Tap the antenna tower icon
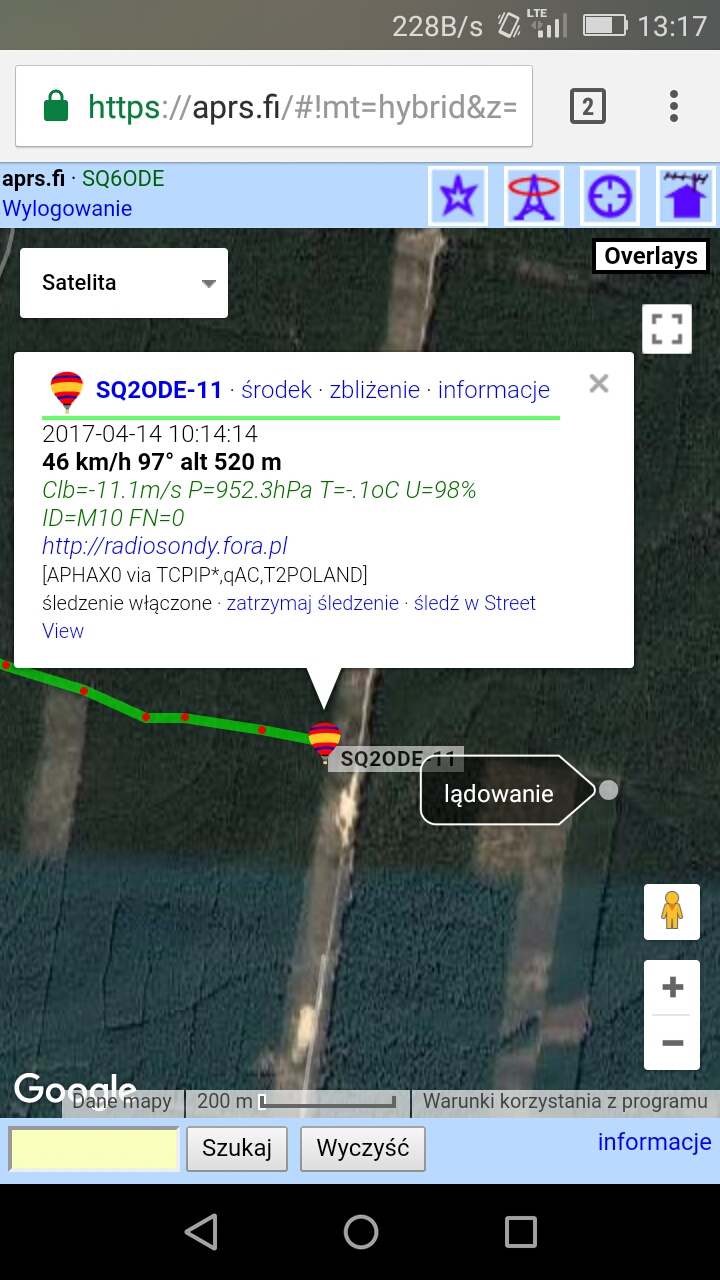720x1280 pixels. pyautogui.click(x=534, y=195)
